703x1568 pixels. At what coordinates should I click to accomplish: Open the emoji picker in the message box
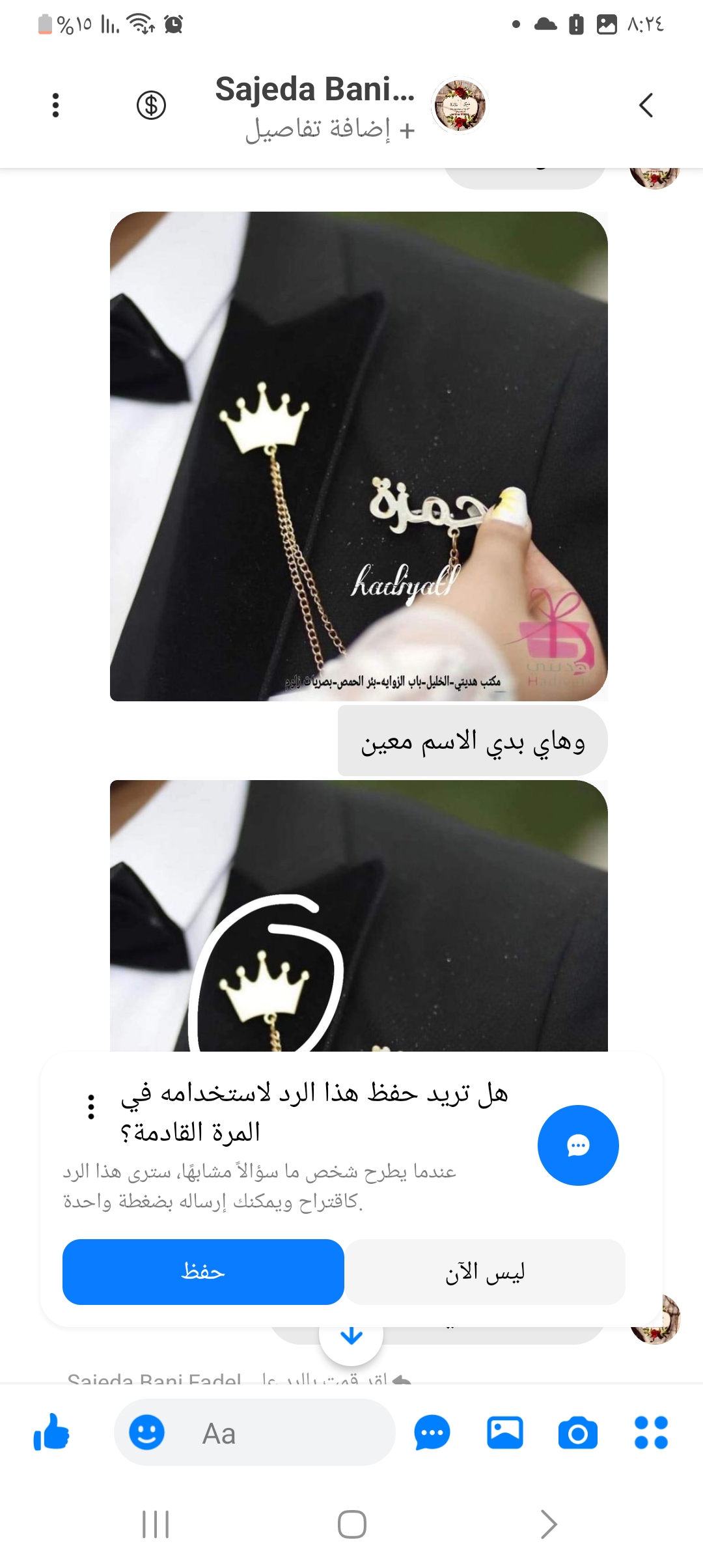coord(146,1433)
